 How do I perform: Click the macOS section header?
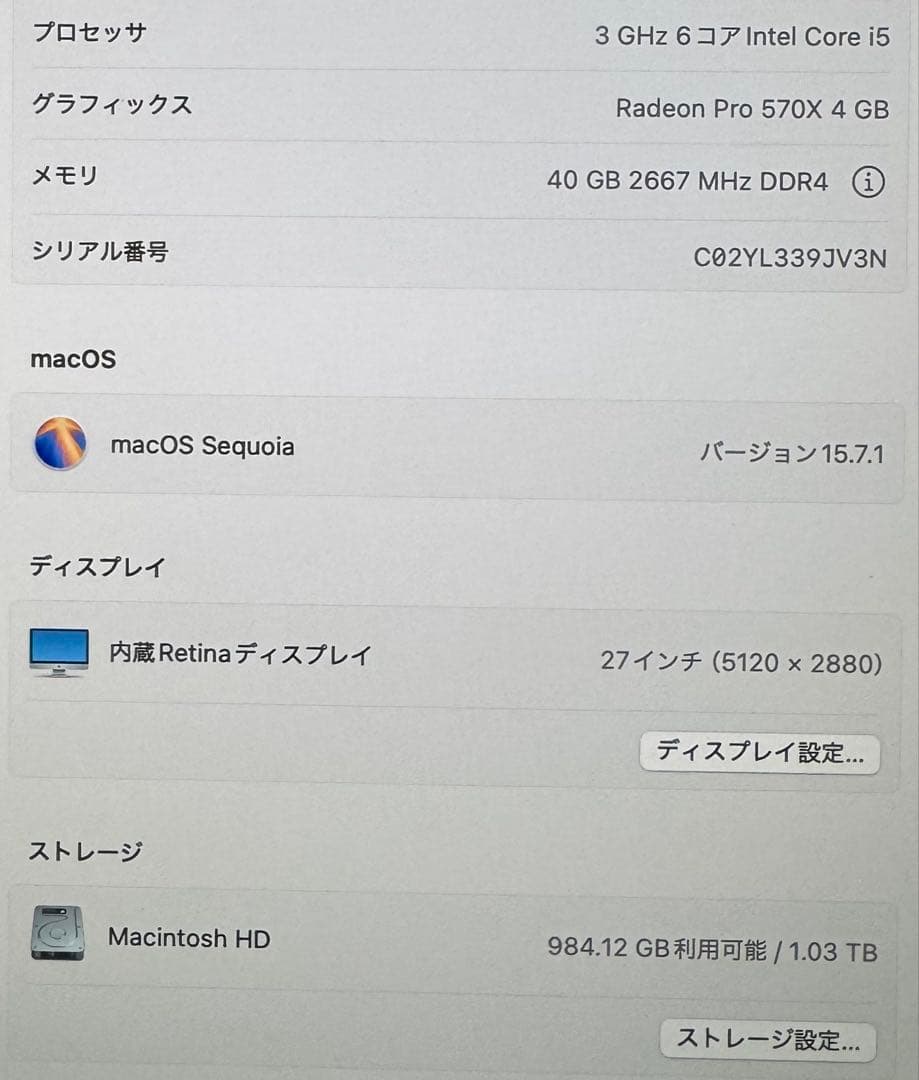[71, 359]
